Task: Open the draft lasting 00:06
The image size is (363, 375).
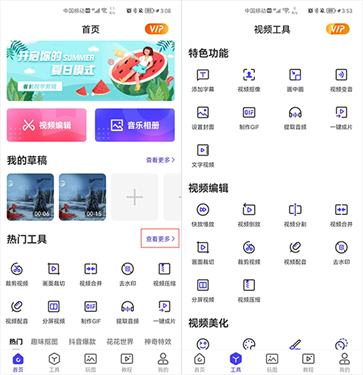Action: (x=30, y=197)
